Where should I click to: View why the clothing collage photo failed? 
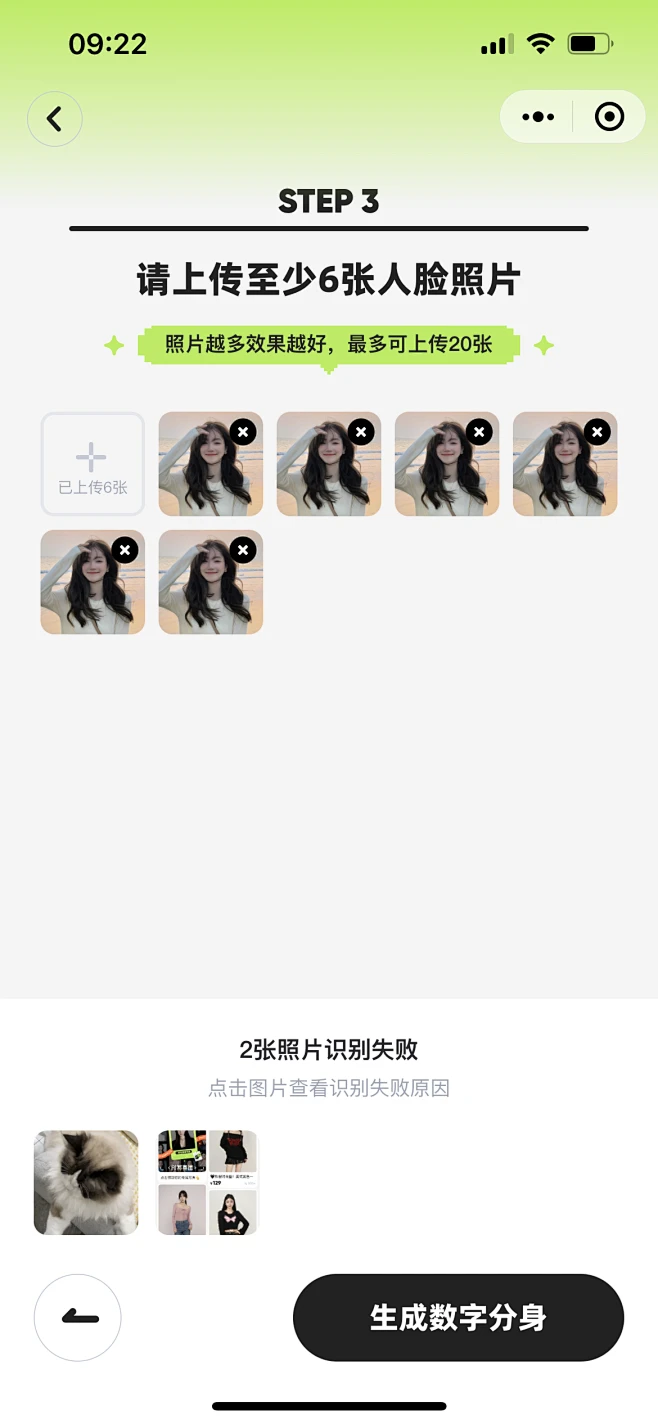[x=208, y=1182]
